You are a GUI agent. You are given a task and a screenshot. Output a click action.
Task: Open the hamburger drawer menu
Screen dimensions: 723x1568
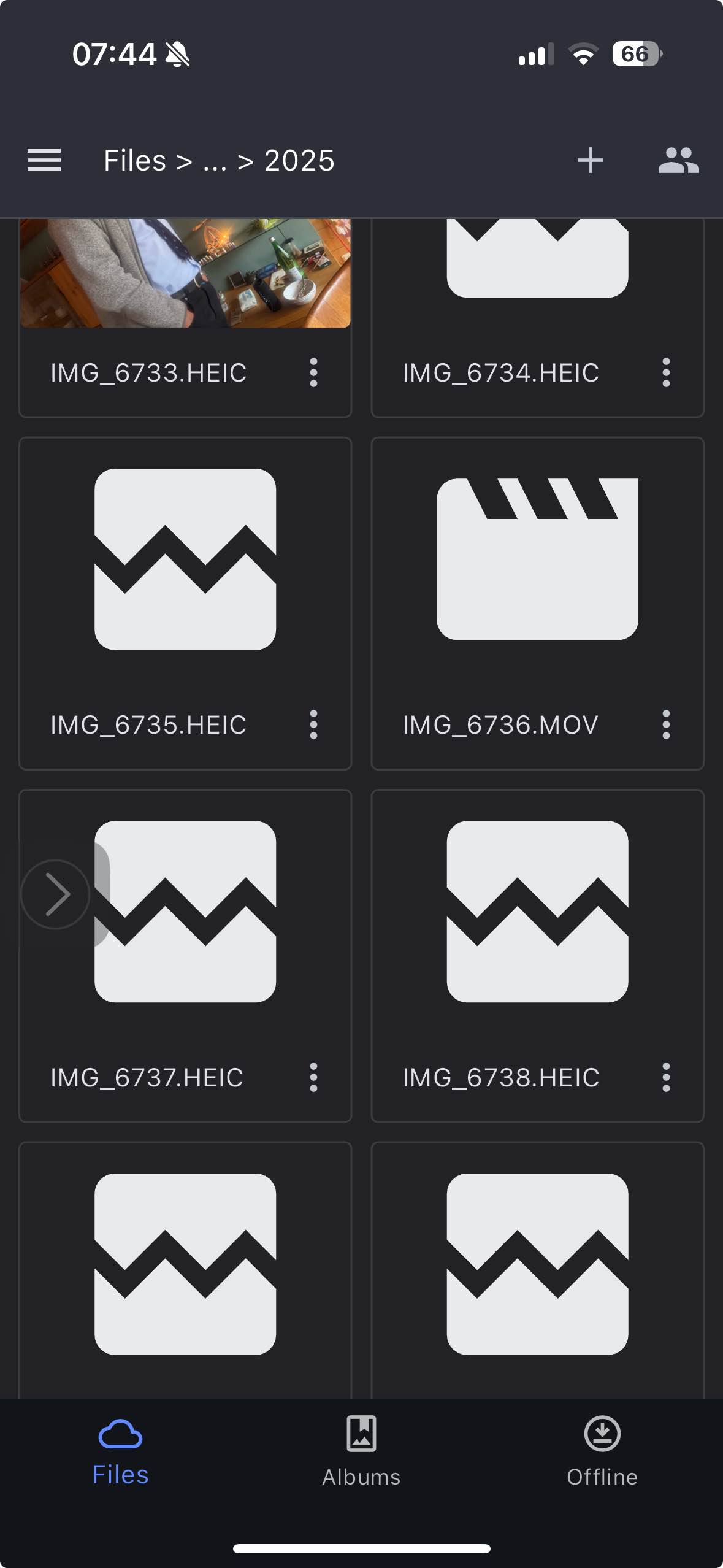click(x=44, y=161)
